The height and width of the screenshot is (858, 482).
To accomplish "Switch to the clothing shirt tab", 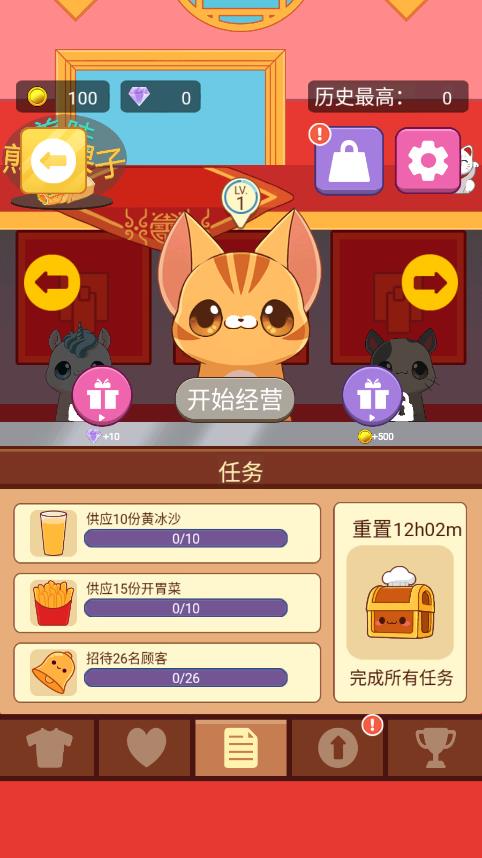I will pos(48,747).
